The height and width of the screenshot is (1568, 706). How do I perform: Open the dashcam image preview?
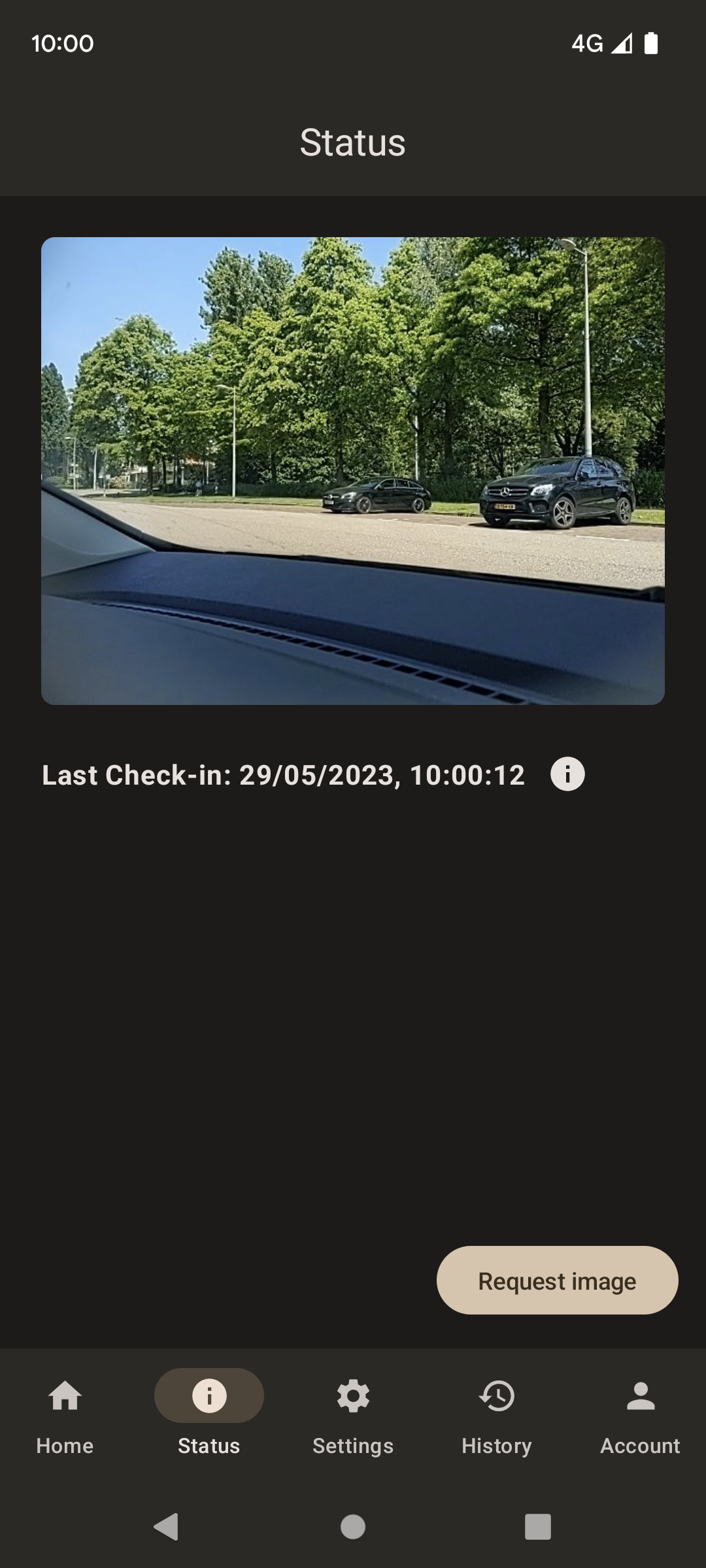pyautogui.click(x=353, y=470)
